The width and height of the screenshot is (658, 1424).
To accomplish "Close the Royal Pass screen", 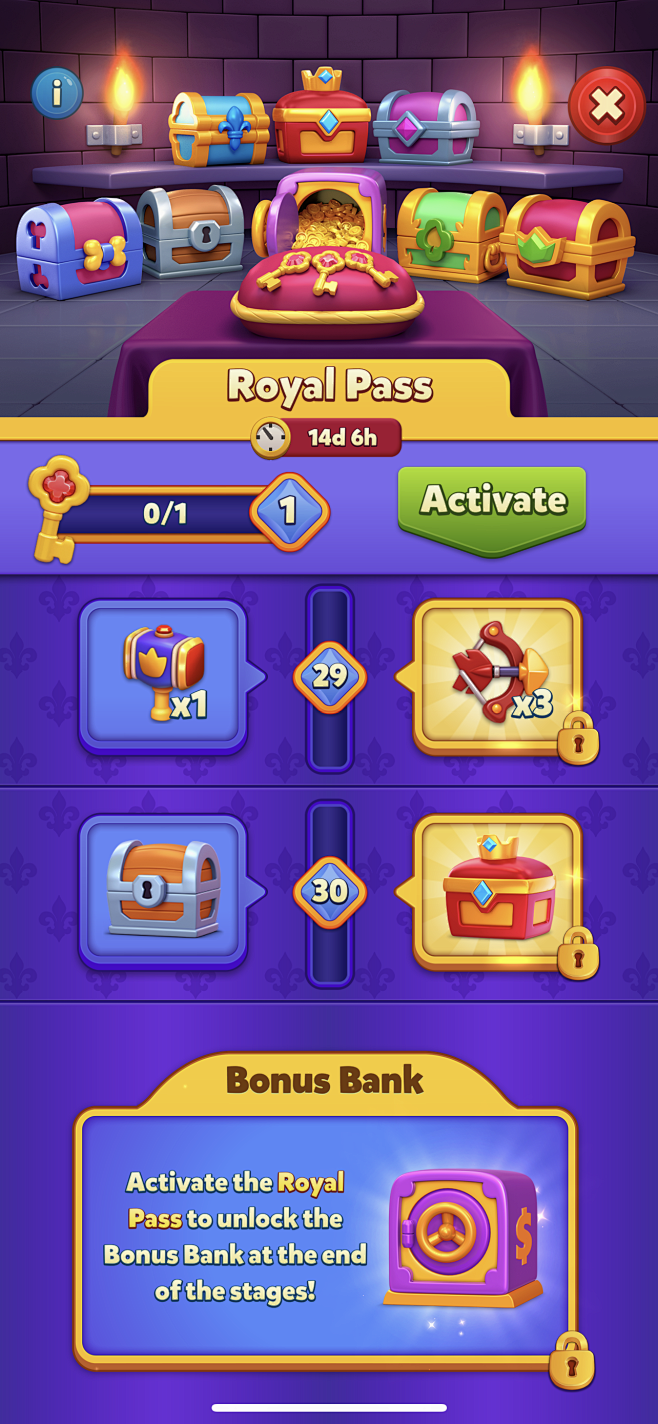I will [x=607, y=104].
